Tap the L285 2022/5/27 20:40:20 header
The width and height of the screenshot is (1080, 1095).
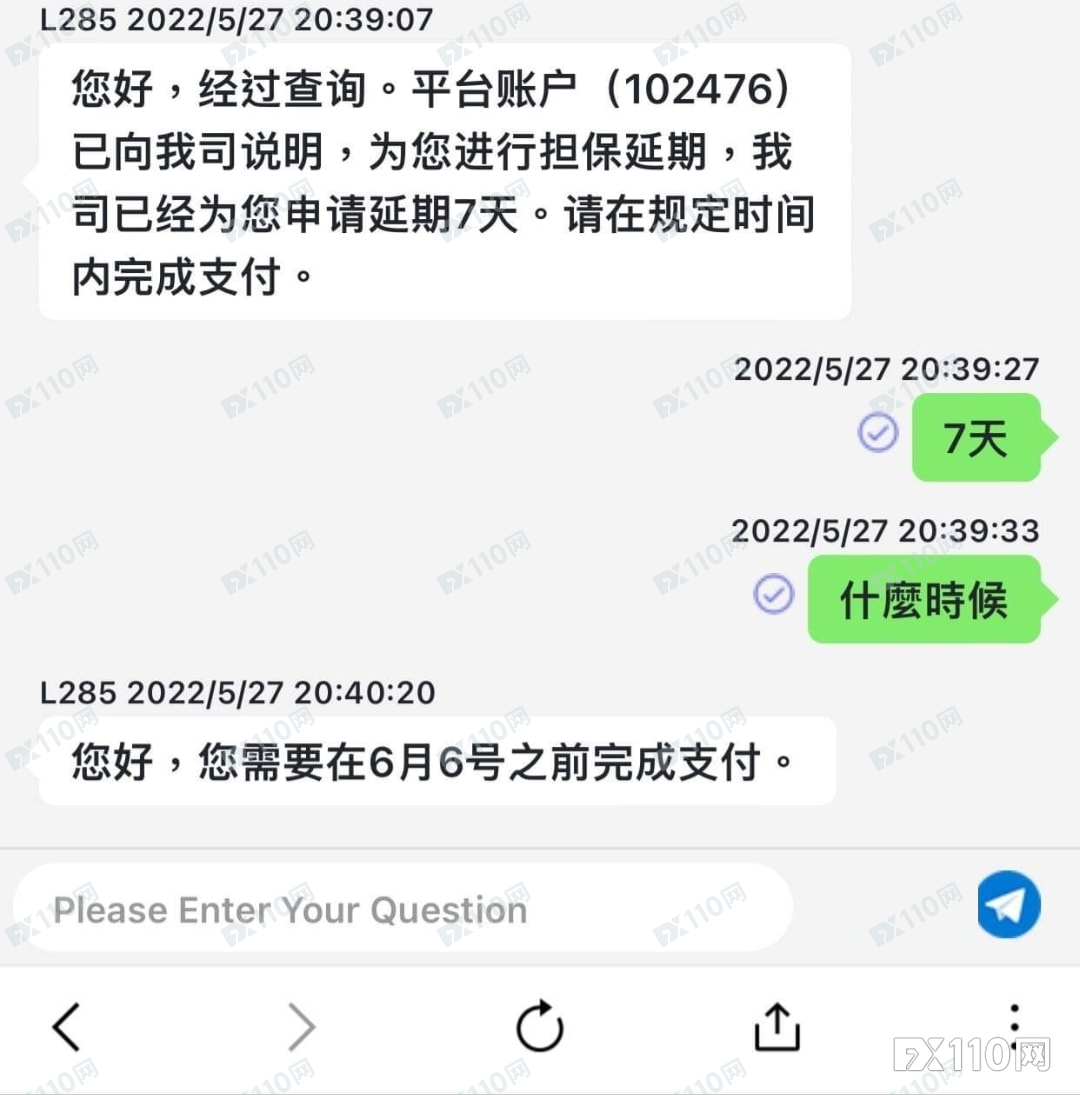(237, 692)
